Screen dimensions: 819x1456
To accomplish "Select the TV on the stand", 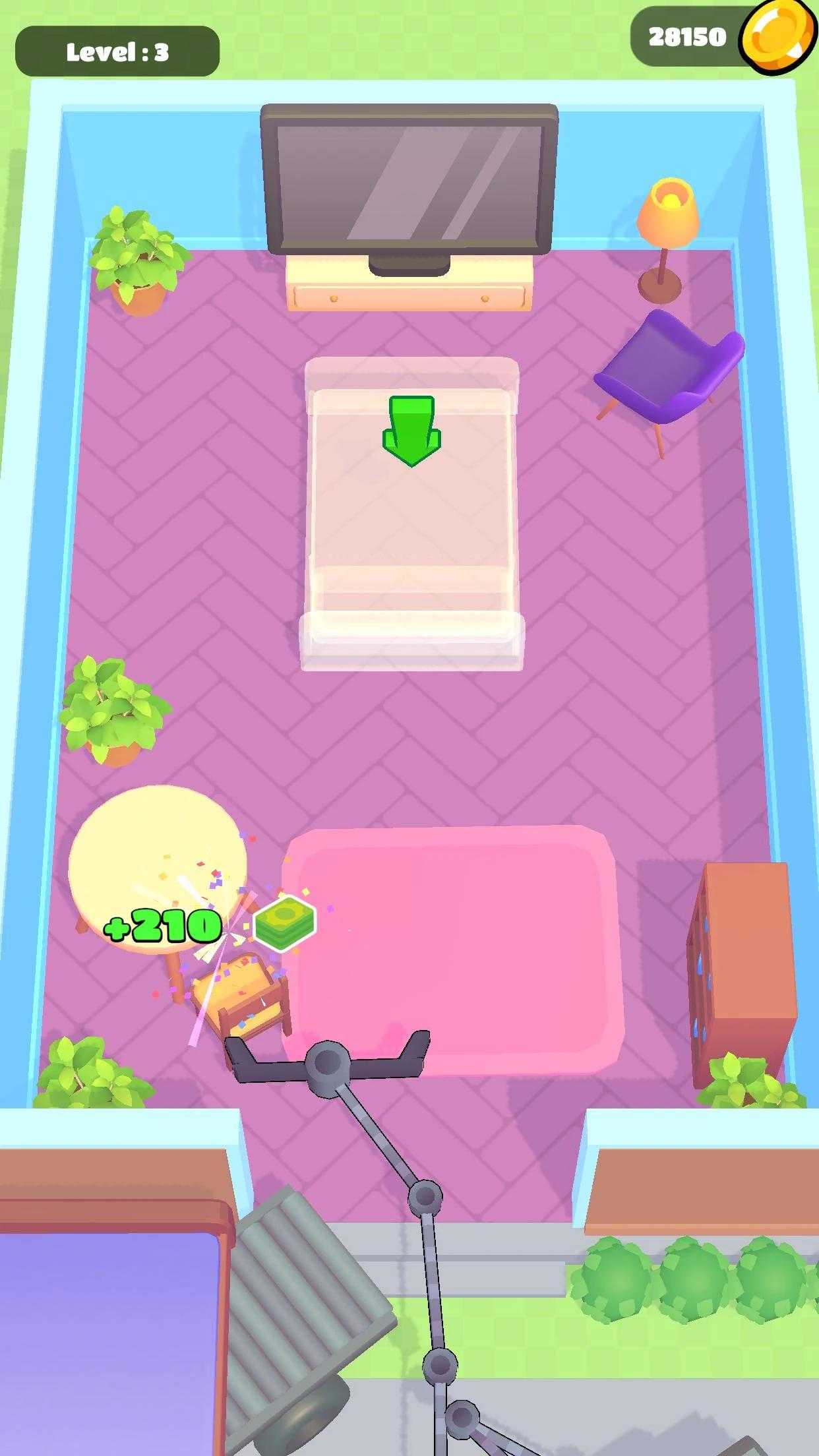I will (x=409, y=181).
